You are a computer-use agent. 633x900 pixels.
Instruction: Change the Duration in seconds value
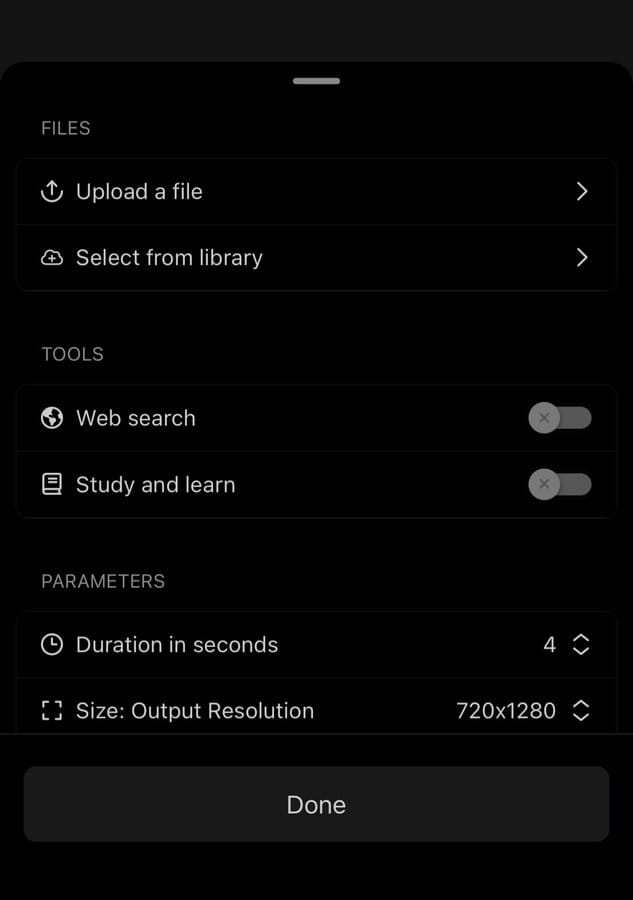coord(566,645)
